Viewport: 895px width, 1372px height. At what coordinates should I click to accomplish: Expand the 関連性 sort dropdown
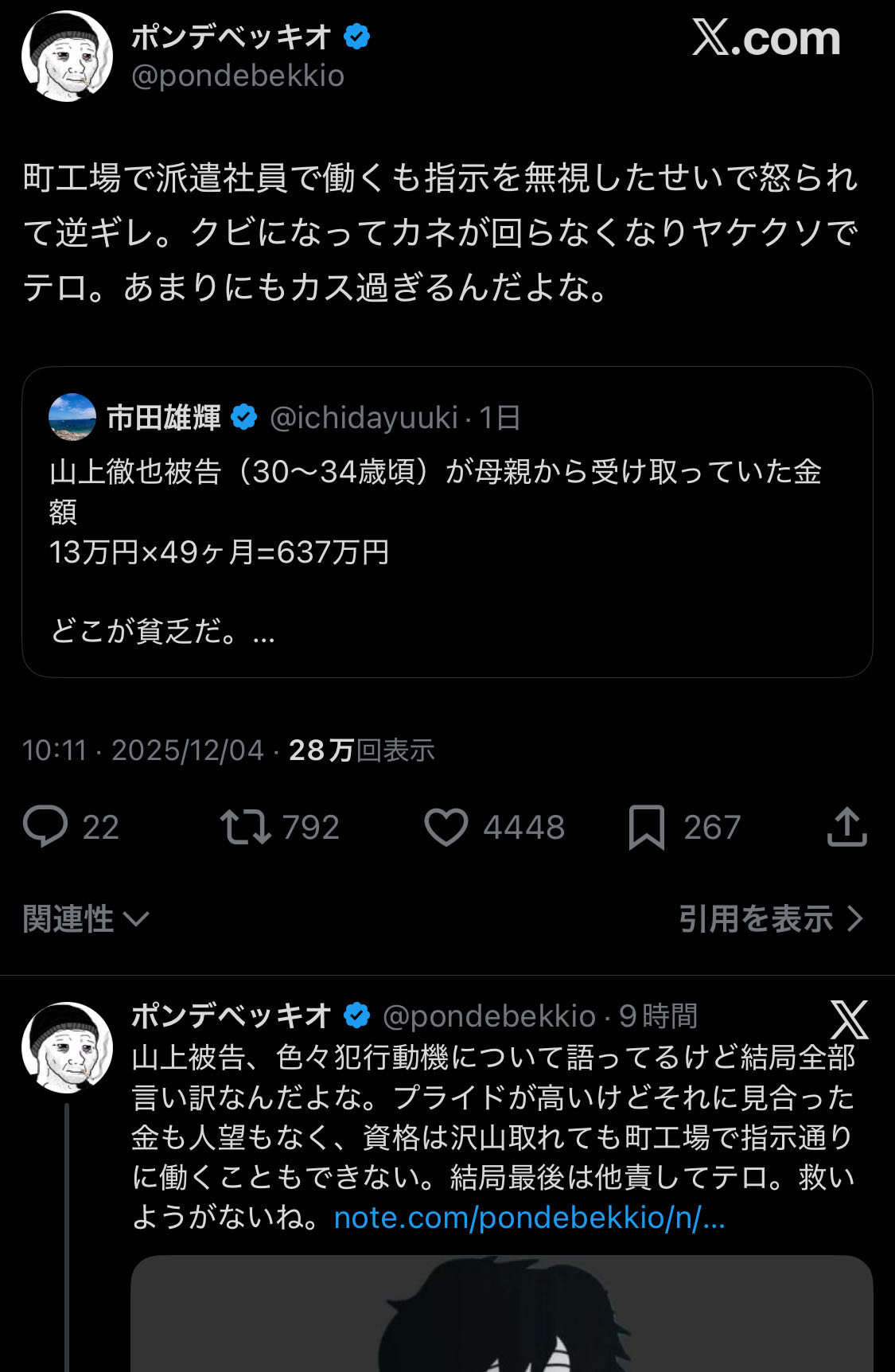click(x=85, y=919)
